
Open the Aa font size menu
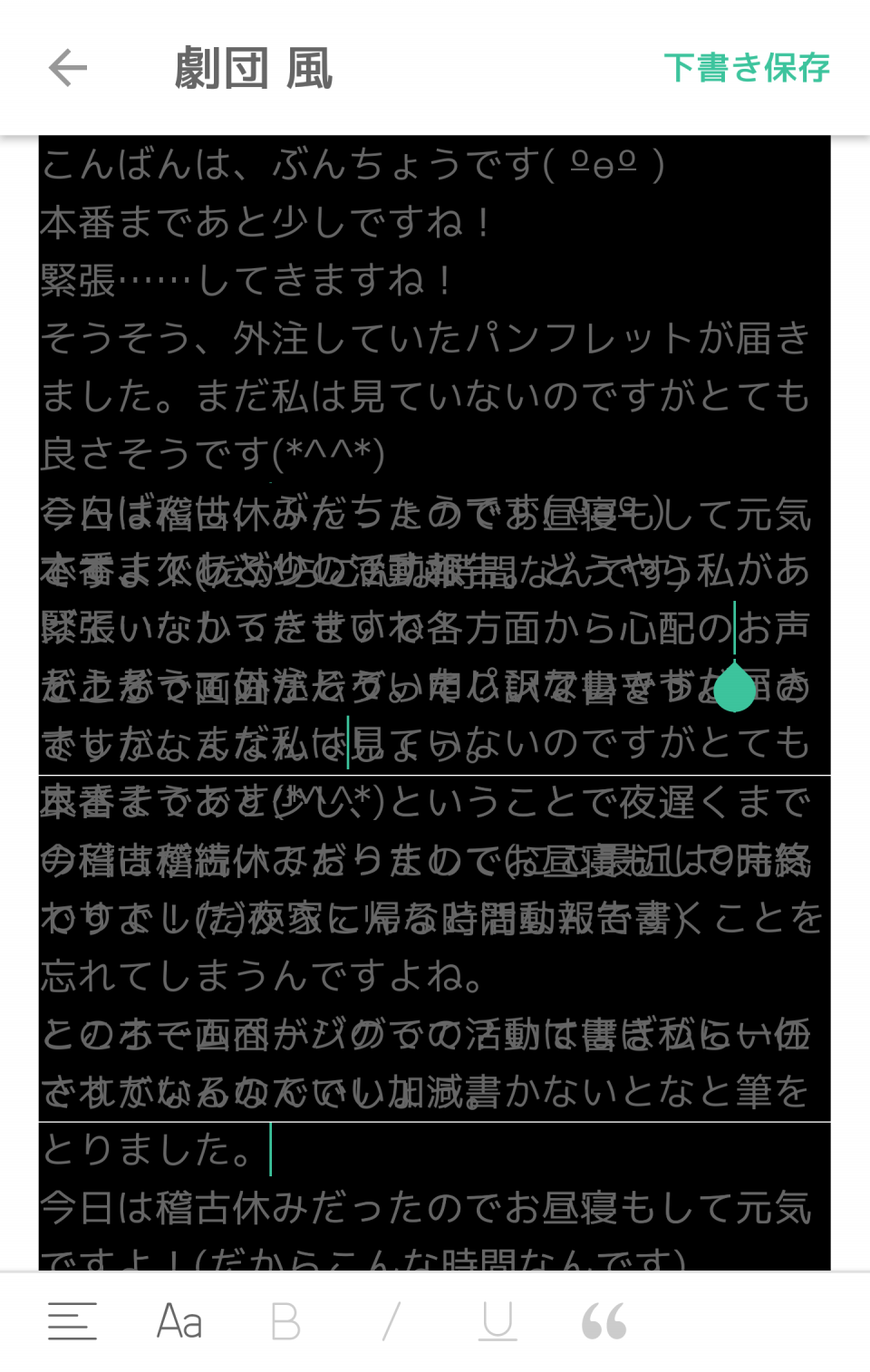179,1321
